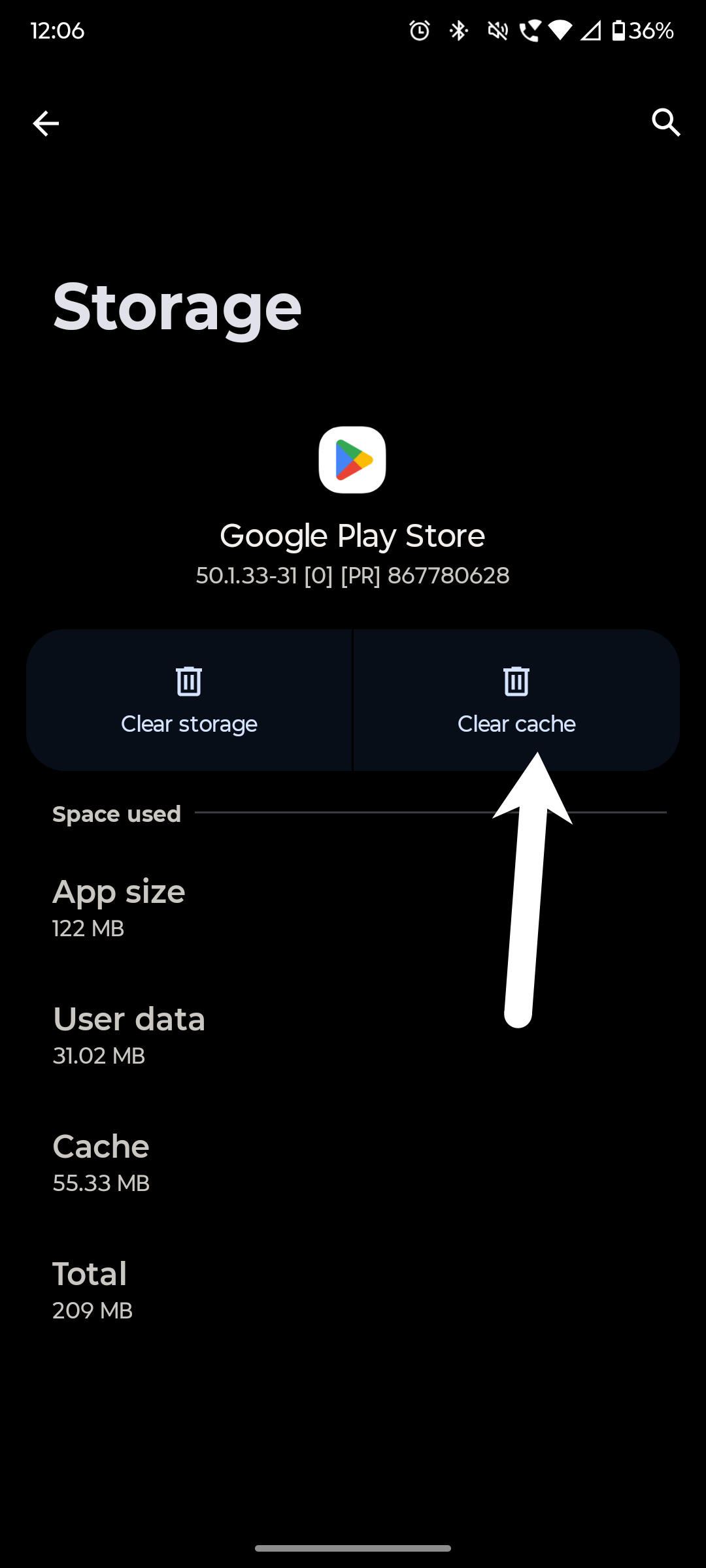The width and height of the screenshot is (706, 1568).
Task: Tap the muted sound status icon
Action: [497, 30]
